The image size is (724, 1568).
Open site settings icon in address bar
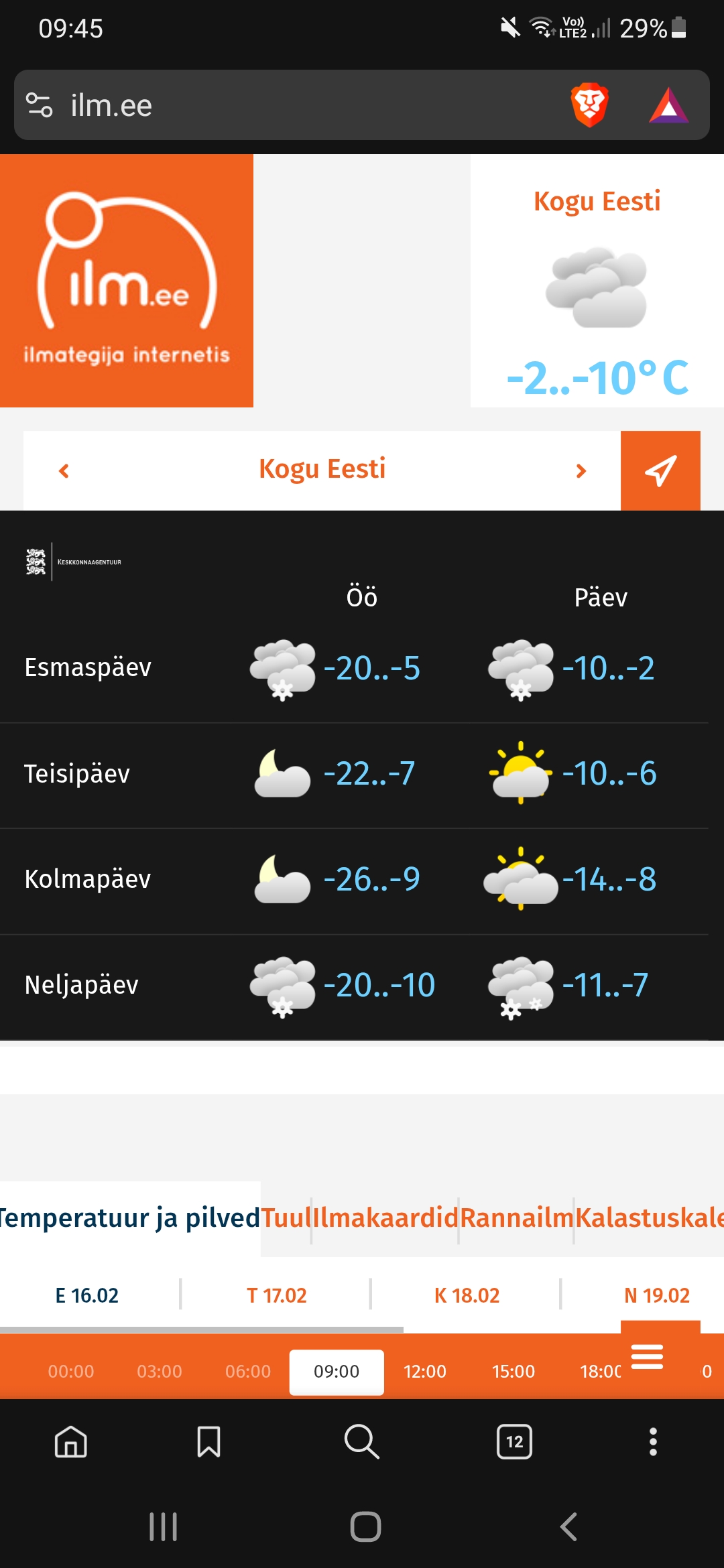(39, 105)
